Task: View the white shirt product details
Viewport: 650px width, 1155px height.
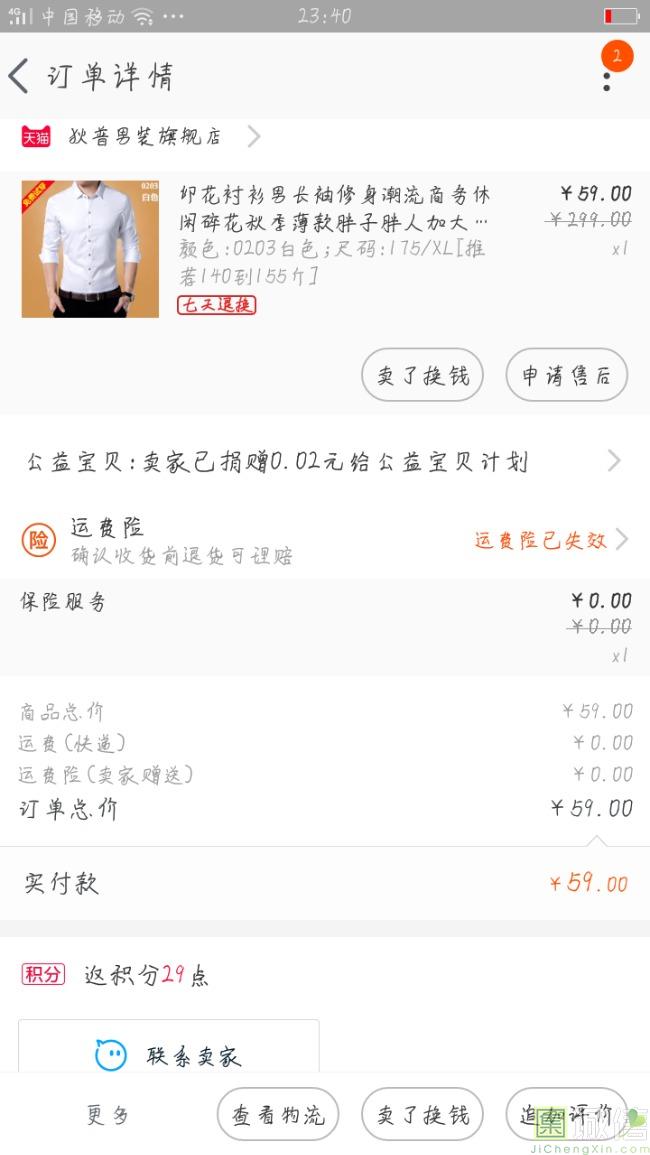Action: pos(90,249)
